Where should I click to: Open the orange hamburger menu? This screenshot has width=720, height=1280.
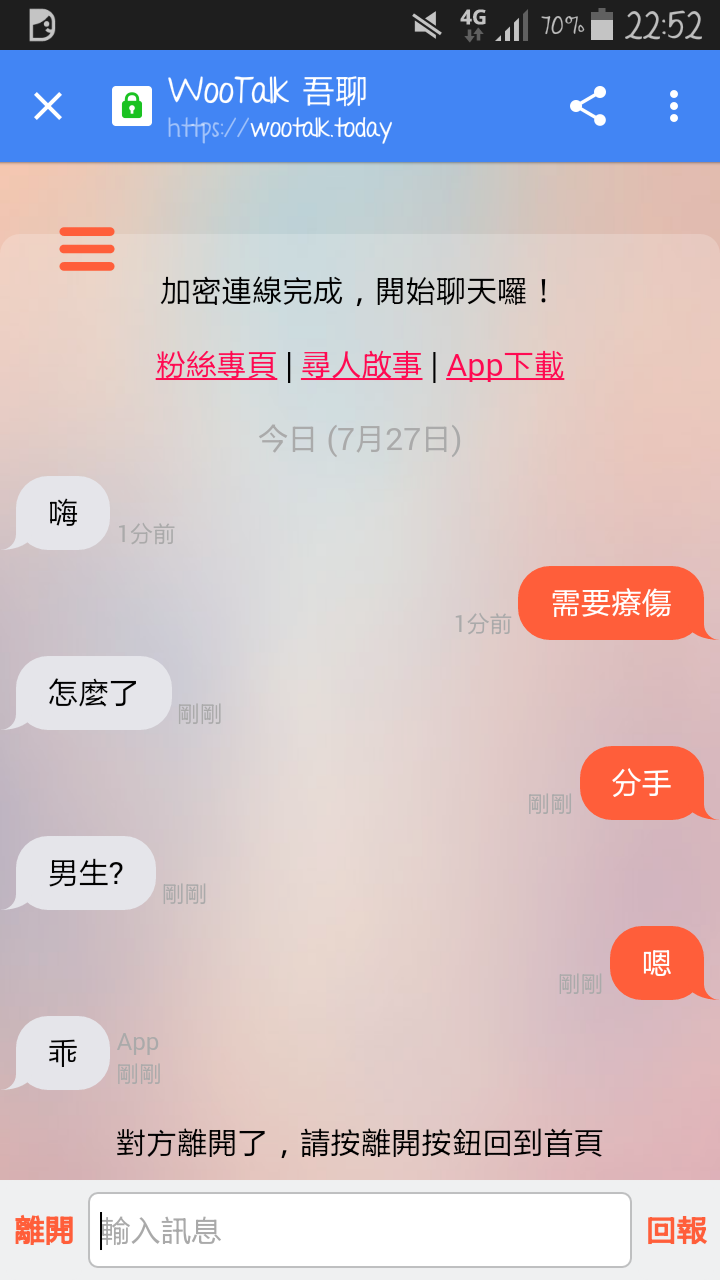tap(87, 249)
